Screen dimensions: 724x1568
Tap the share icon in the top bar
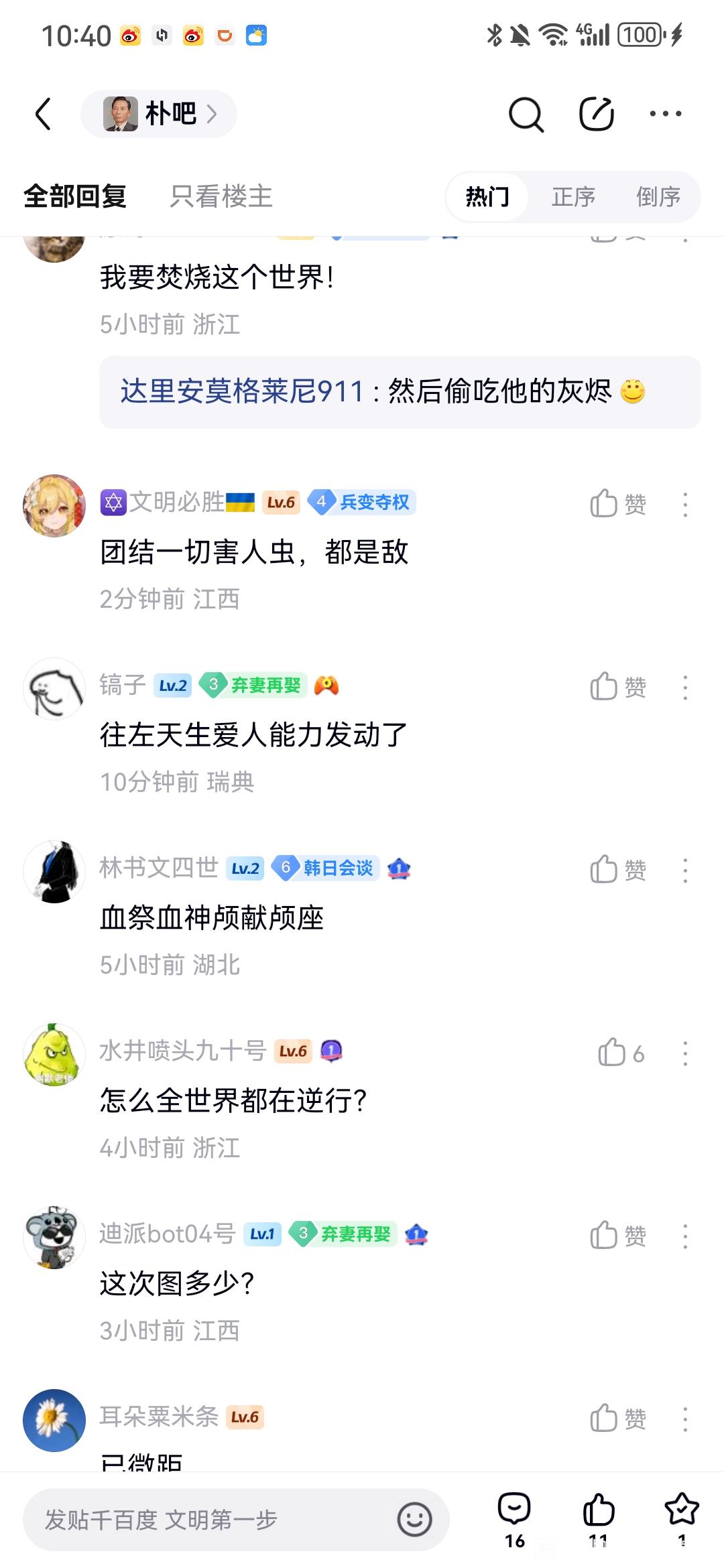(x=596, y=114)
